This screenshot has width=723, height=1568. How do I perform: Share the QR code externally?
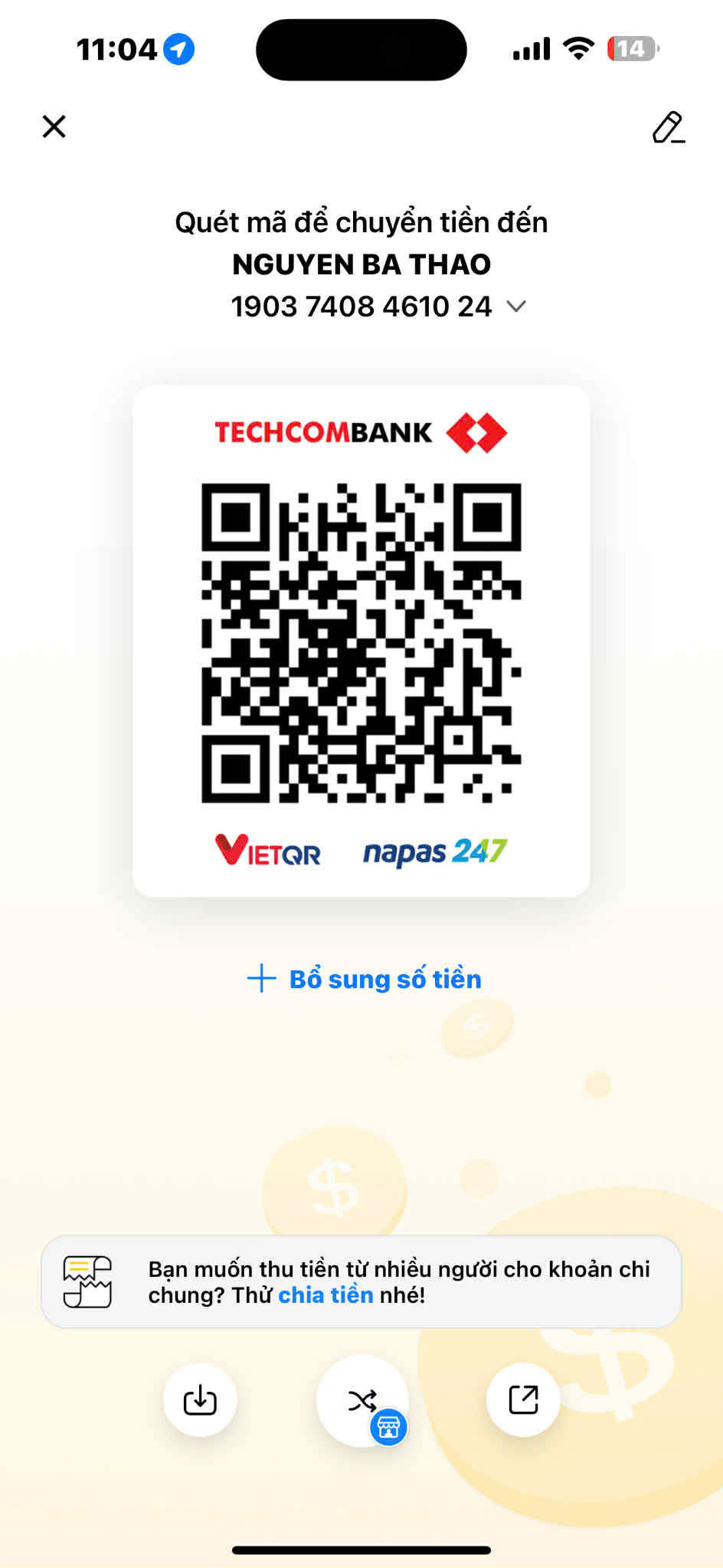click(524, 1399)
